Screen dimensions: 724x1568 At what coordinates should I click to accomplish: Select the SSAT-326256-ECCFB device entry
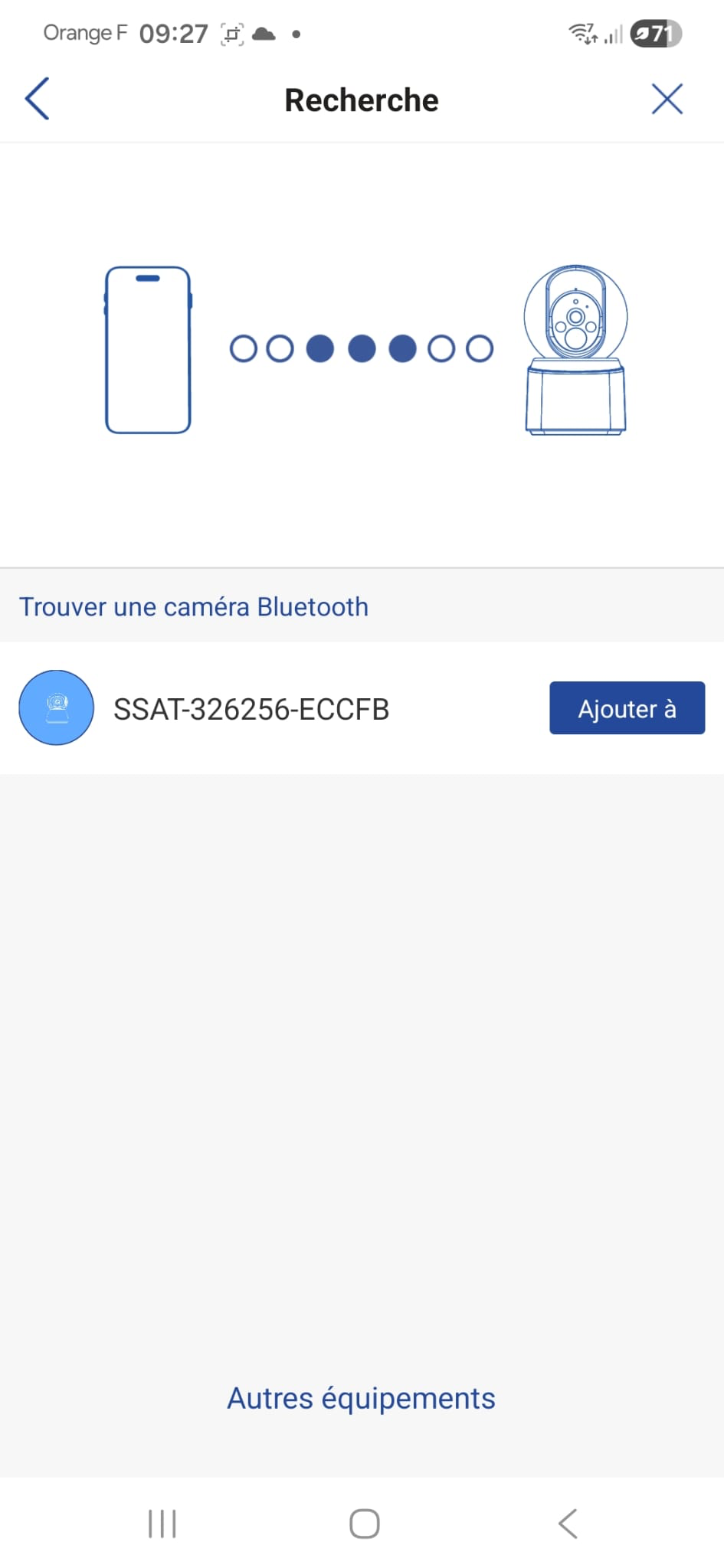[x=252, y=707]
